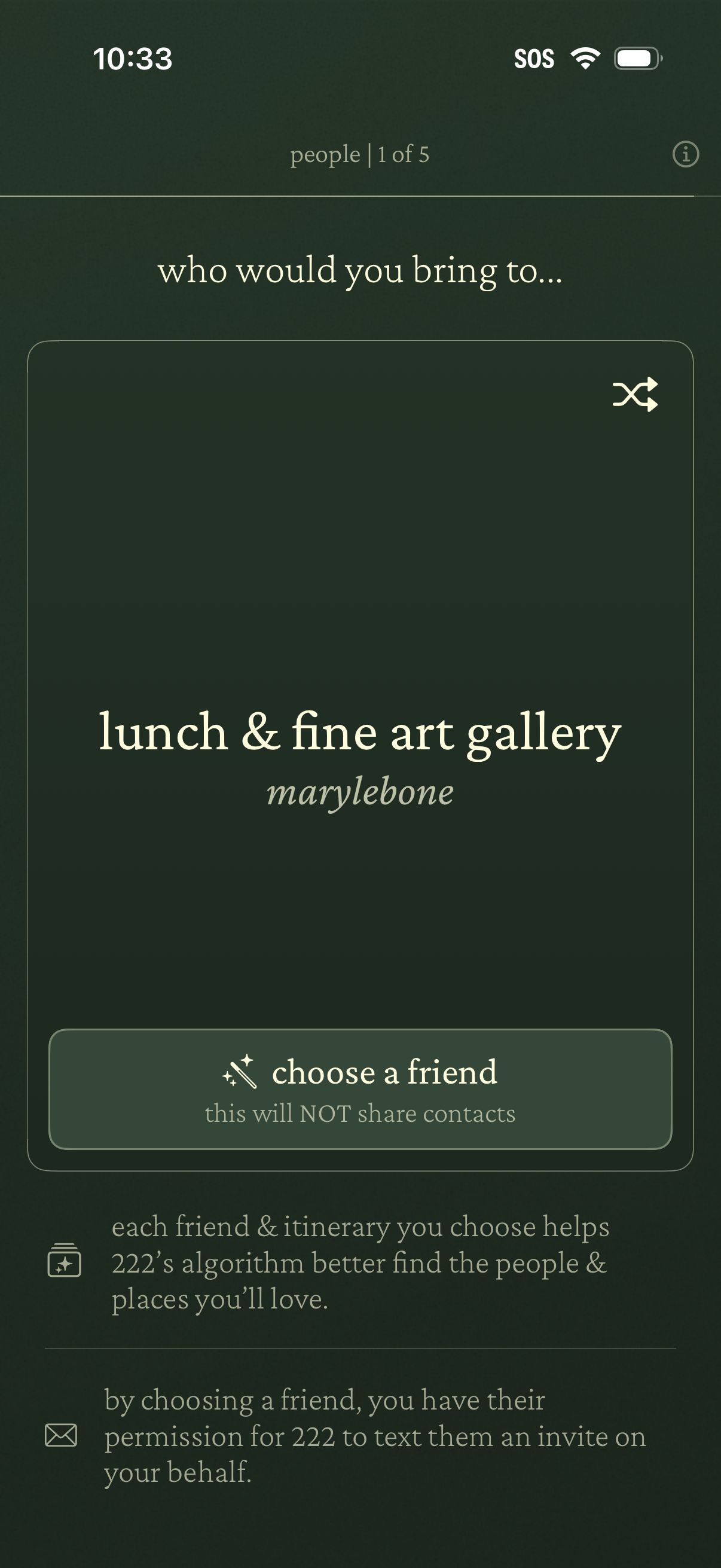Open the info icon in top right corner
The height and width of the screenshot is (1568, 721).
click(x=685, y=154)
